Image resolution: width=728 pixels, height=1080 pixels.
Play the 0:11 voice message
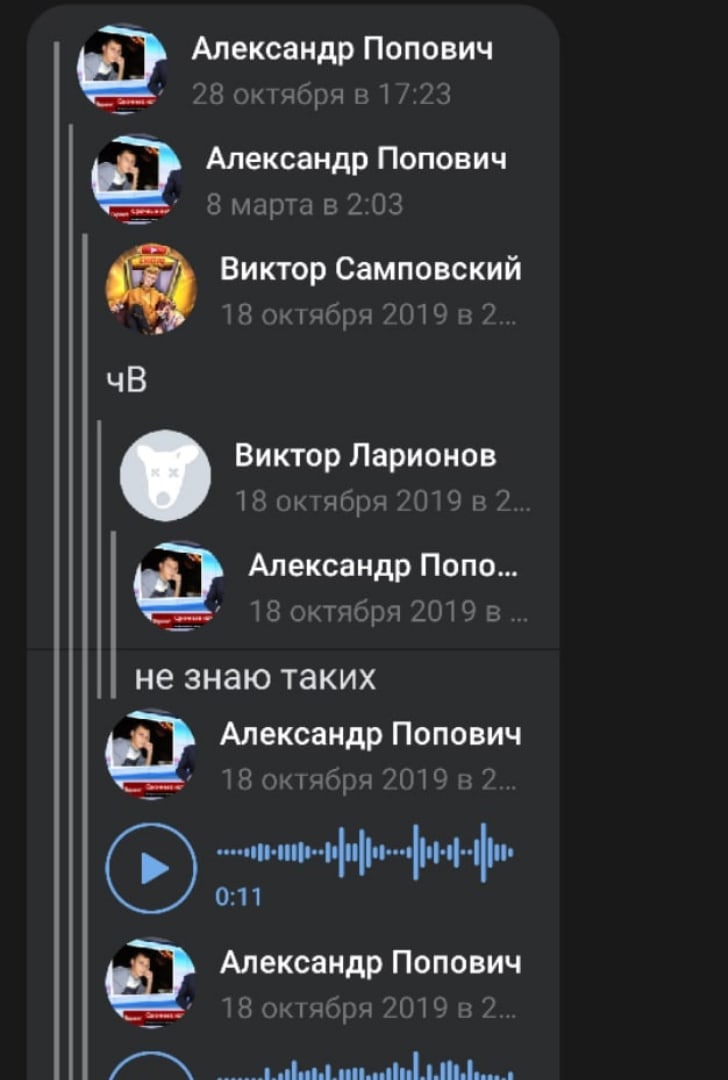tap(151, 868)
